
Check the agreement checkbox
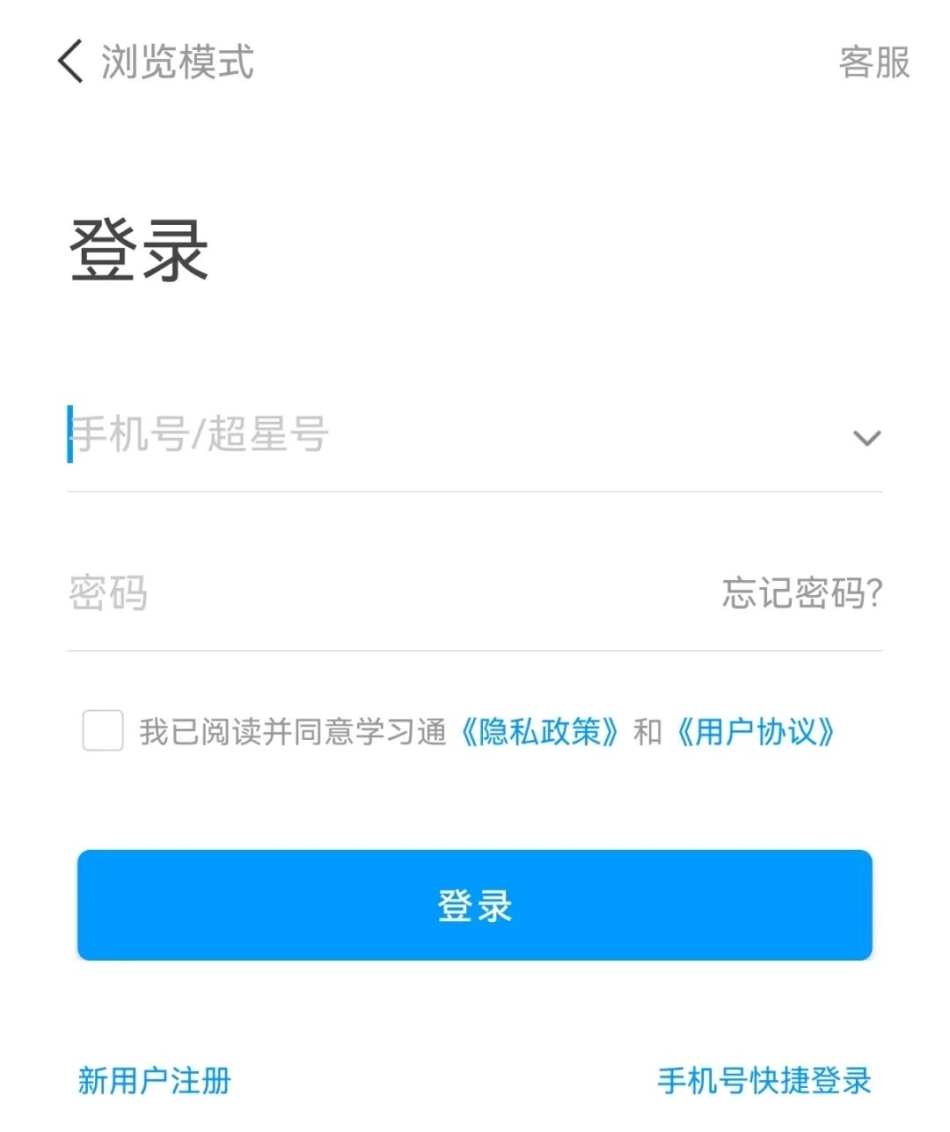(x=103, y=731)
